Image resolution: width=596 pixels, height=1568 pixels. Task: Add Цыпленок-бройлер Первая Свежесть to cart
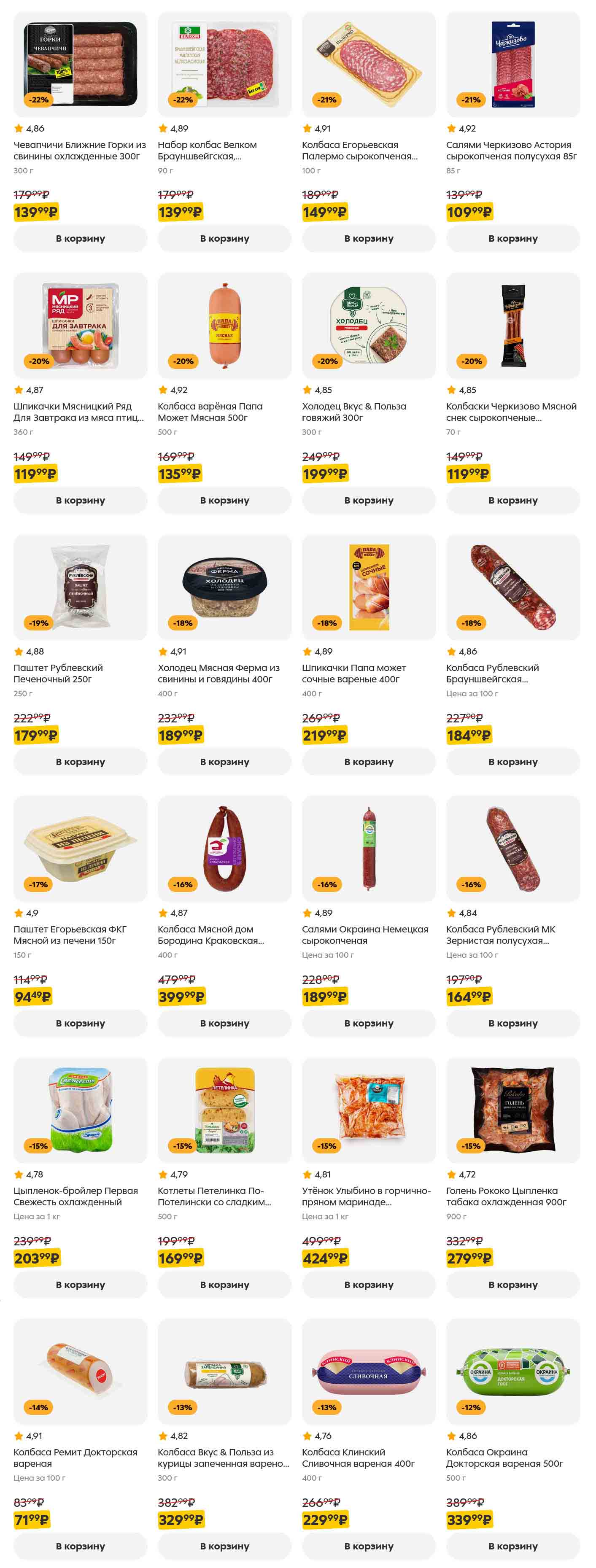click(x=80, y=1284)
